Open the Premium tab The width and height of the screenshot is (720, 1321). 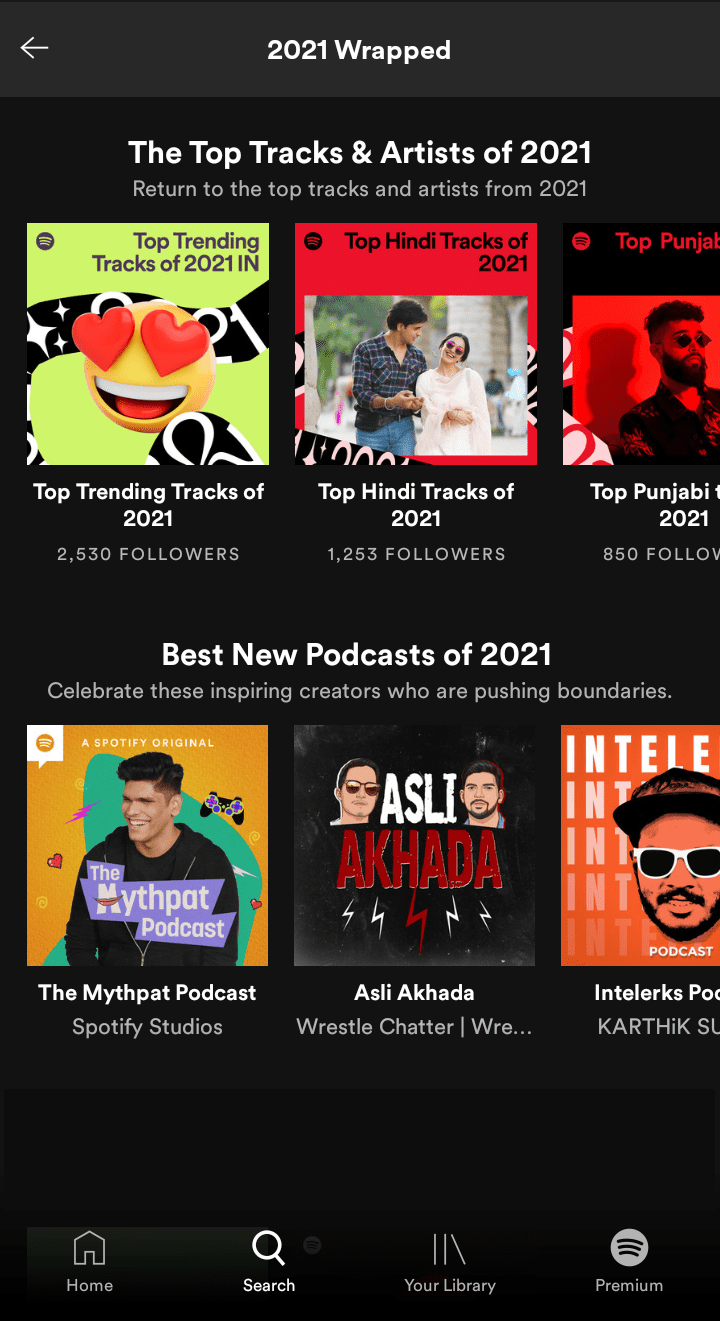tap(629, 1261)
